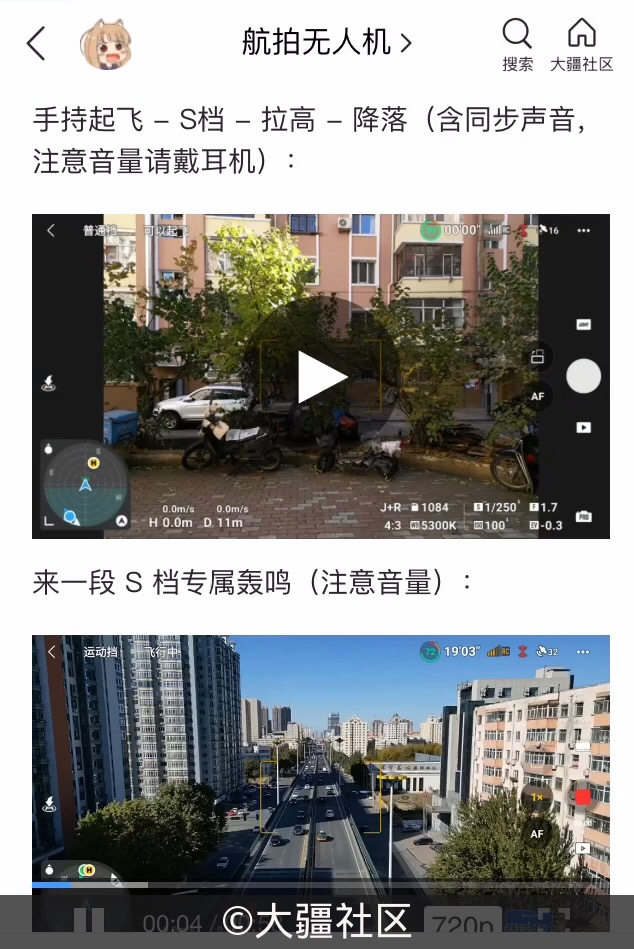Go back using the top-left arrow
The width and height of the screenshot is (634, 949).
coord(36,43)
